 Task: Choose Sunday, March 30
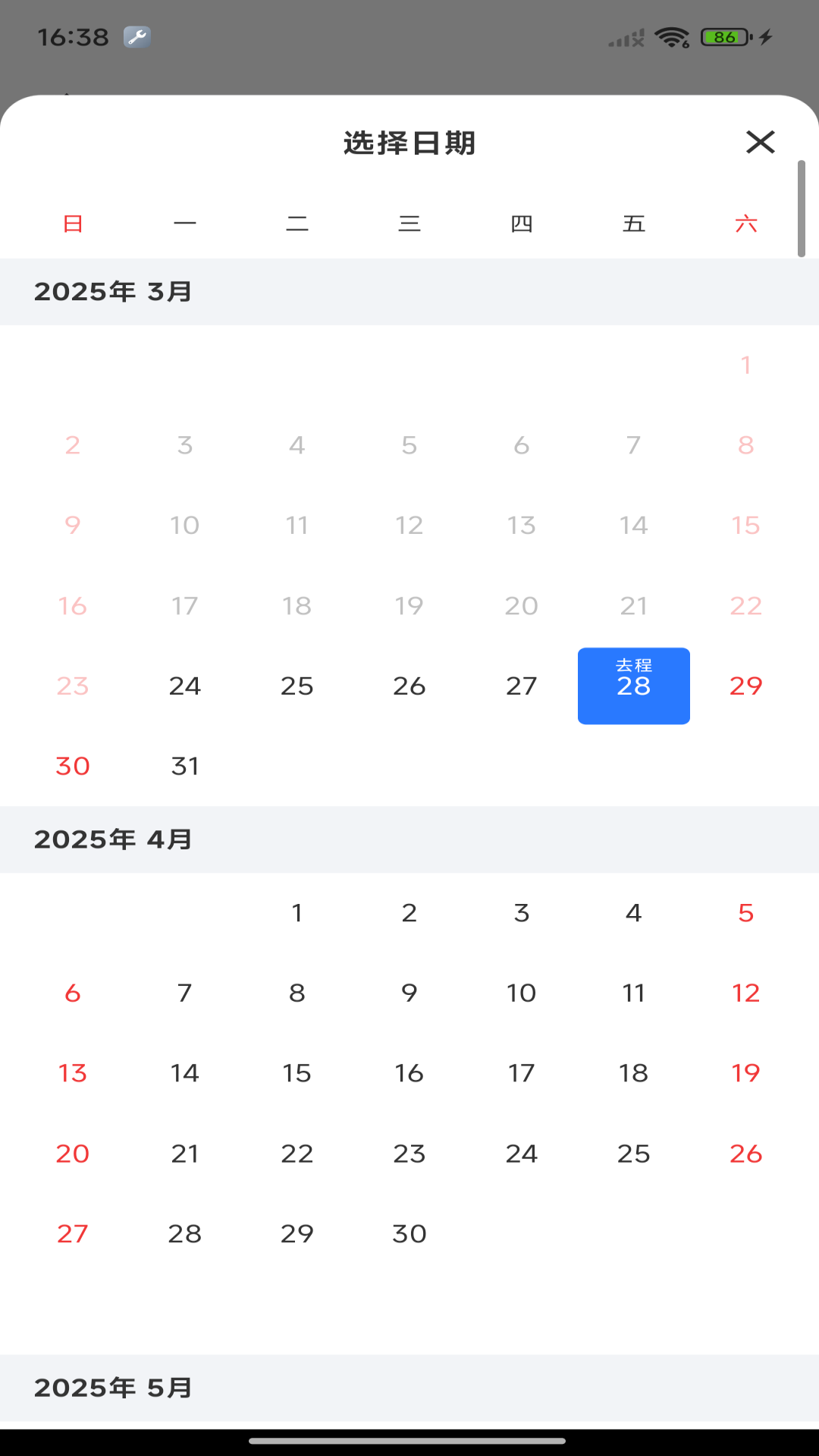(x=73, y=766)
